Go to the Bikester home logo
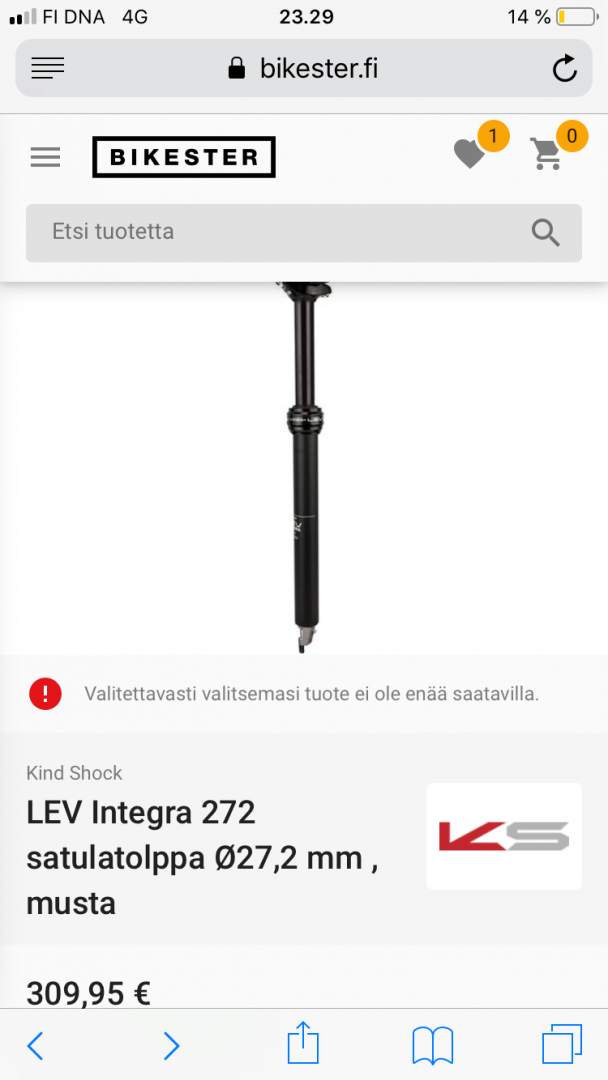 [x=184, y=157]
